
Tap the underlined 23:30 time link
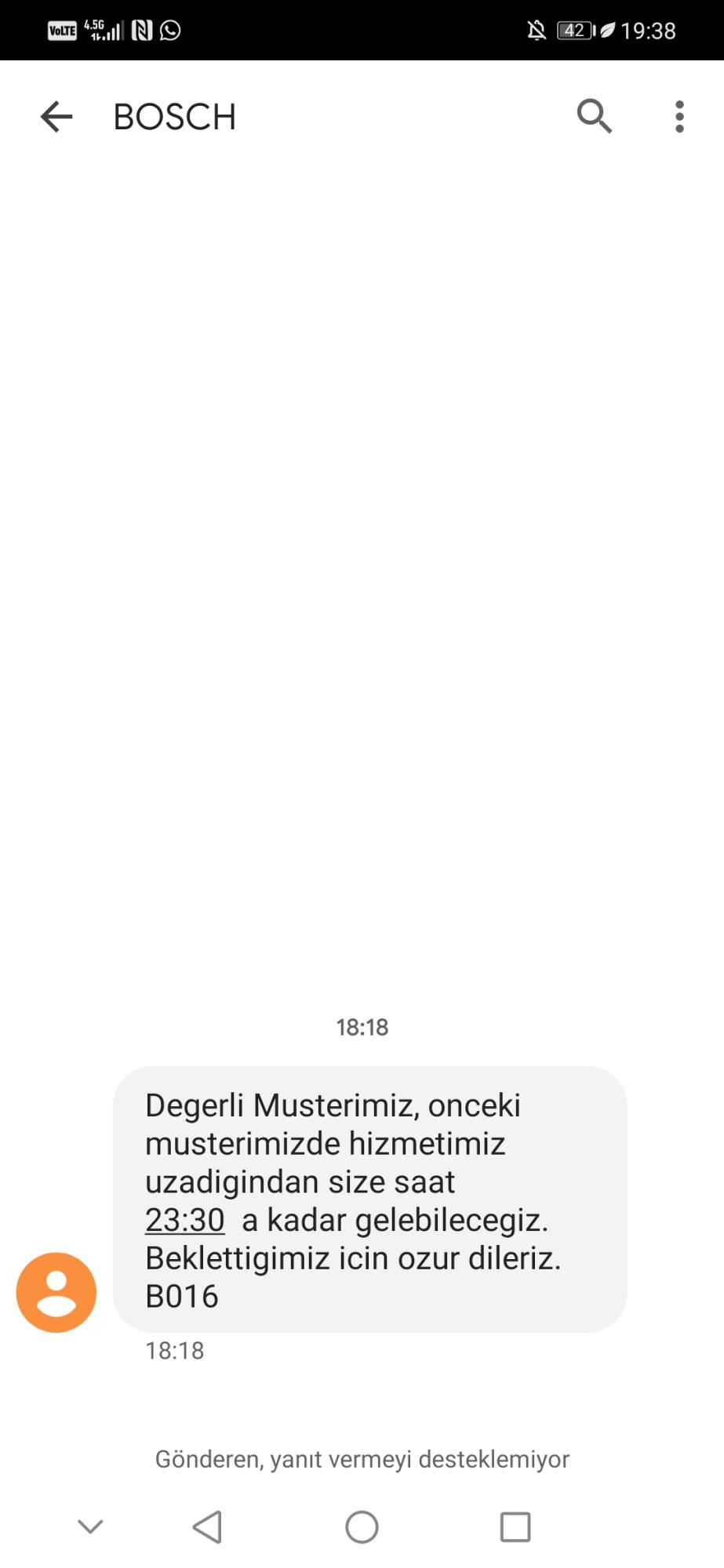click(185, 1220)
